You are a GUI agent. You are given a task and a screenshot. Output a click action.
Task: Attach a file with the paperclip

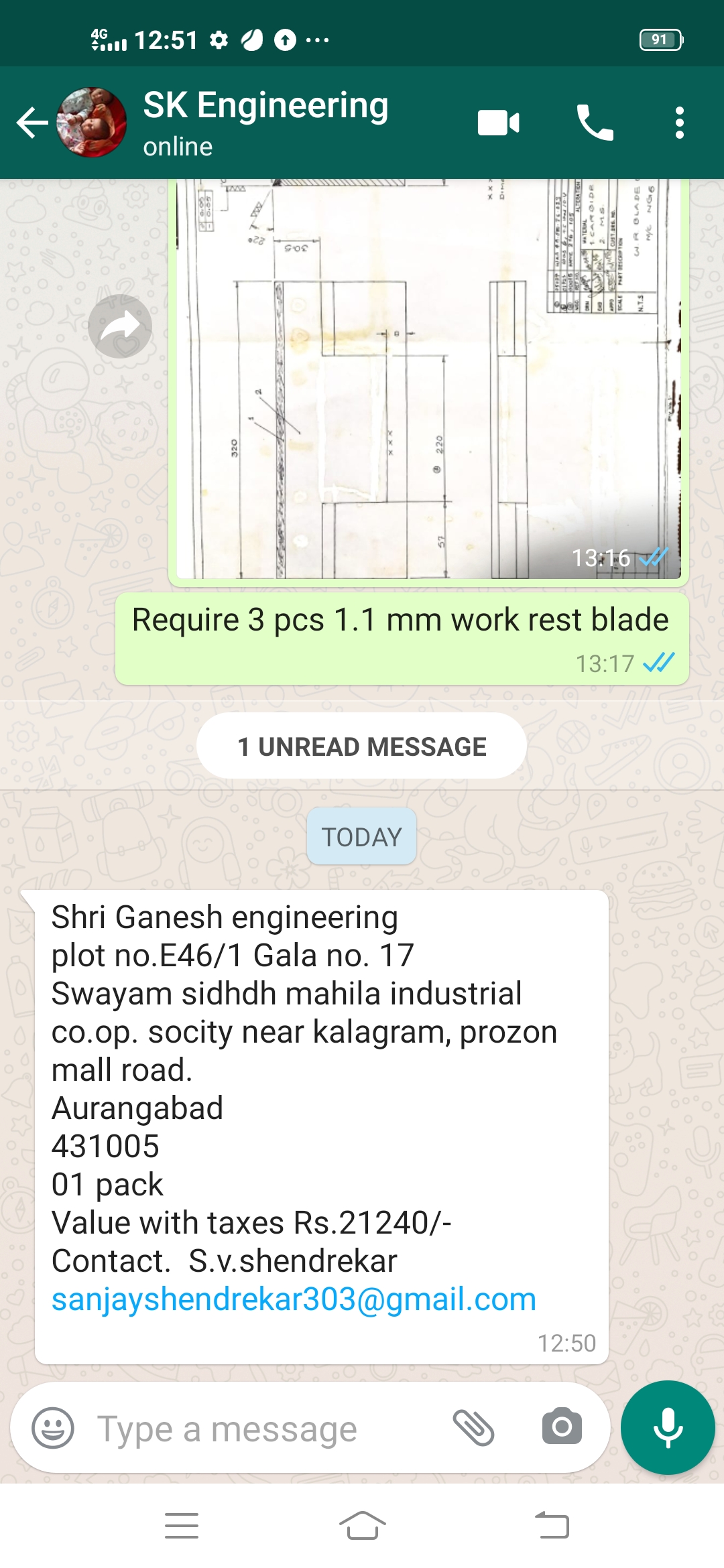point(473,1427)
